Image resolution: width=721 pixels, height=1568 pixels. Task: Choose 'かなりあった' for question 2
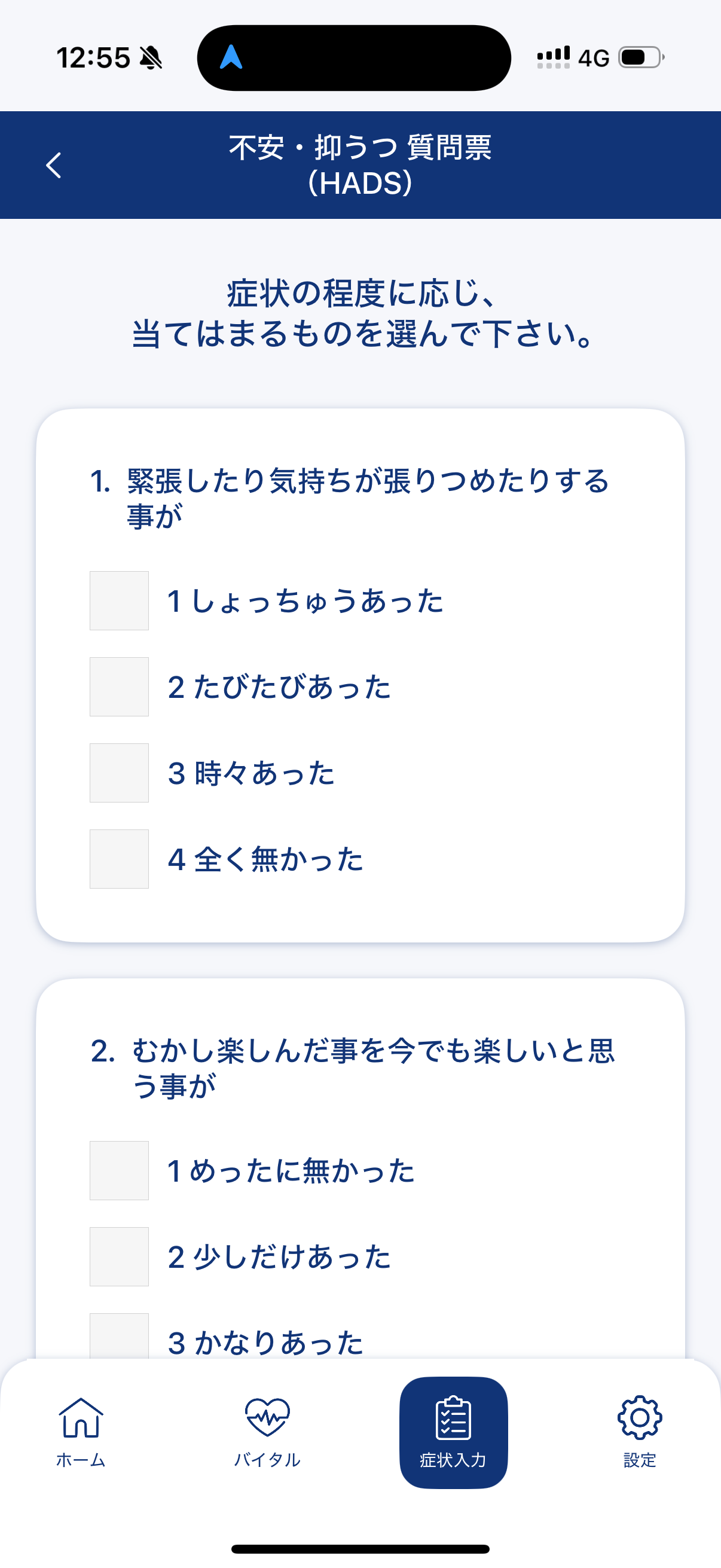pyautogui.click(x=119, y=1338)
